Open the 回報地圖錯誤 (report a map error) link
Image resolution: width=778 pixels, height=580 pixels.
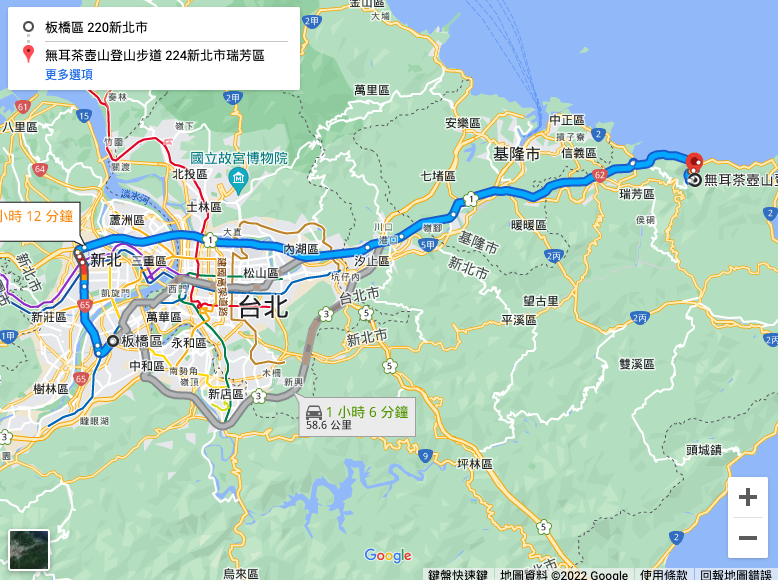pos(735,574)
